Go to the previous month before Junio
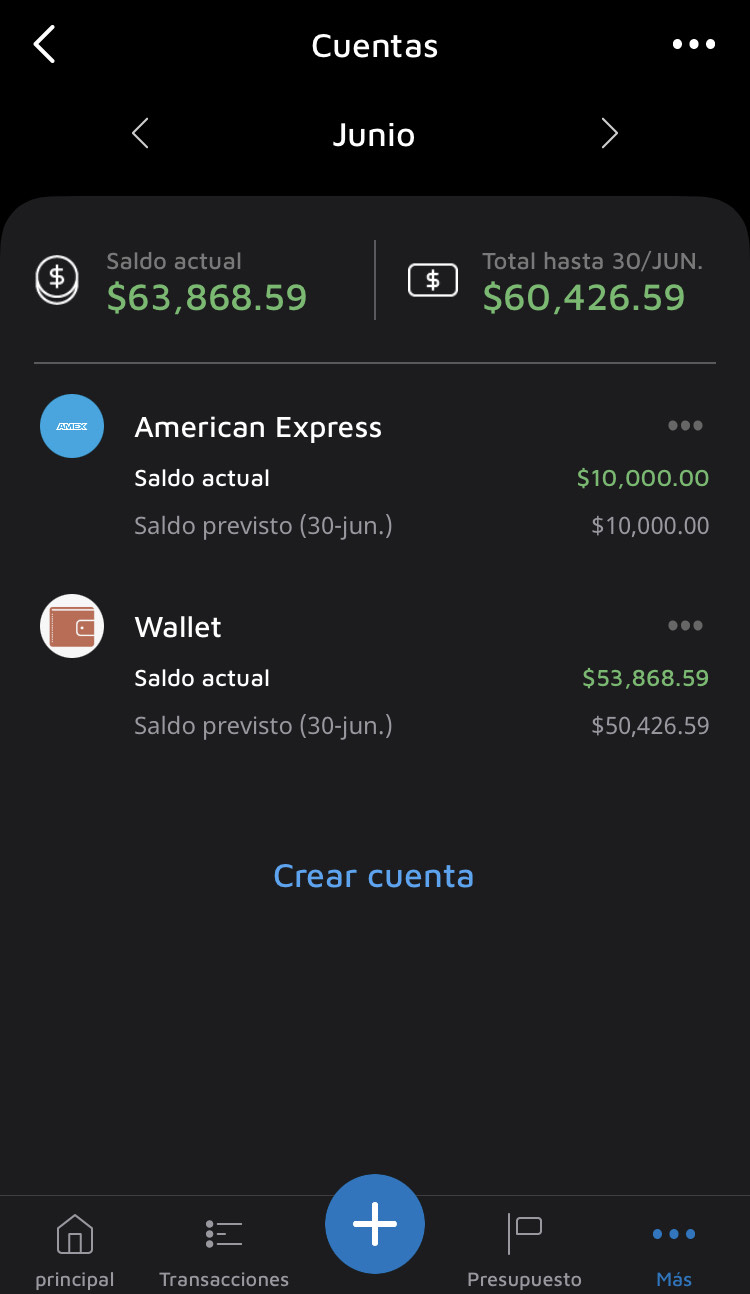This screenshot has width=750, height=1294. click(141, 134)
